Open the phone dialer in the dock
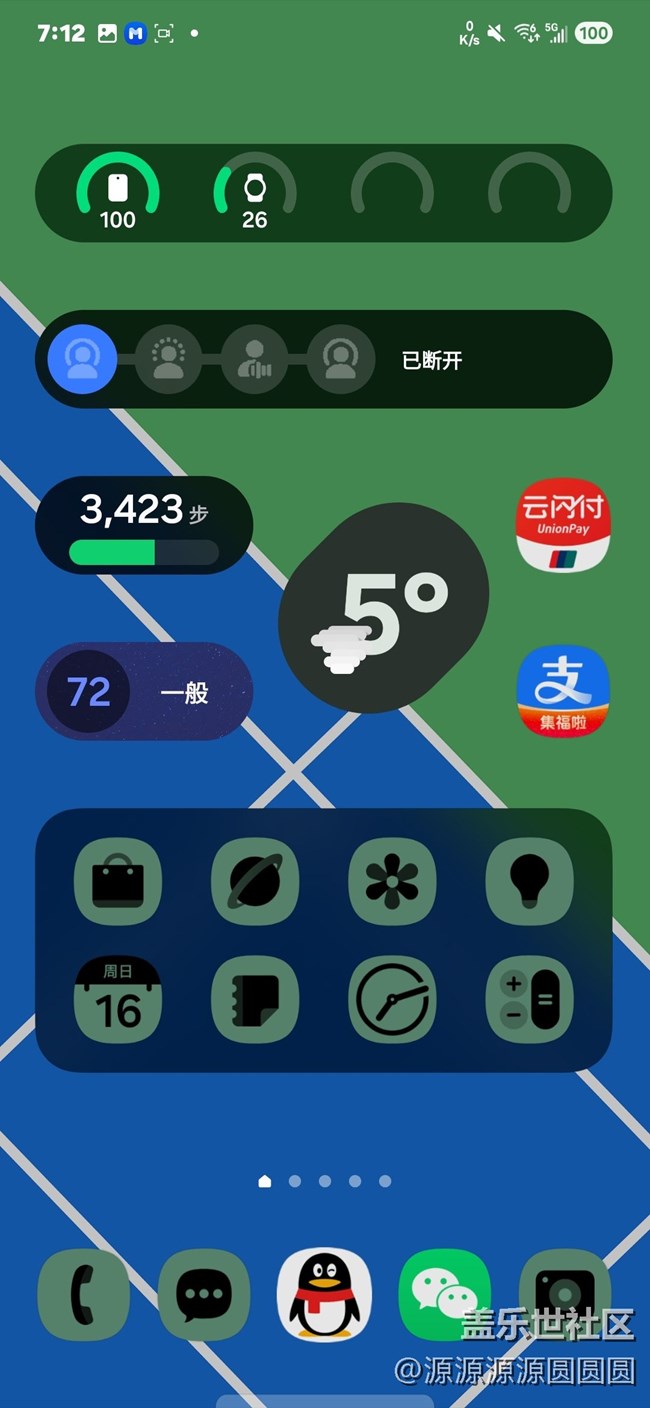Screen dimensions: 650x1408 tap(83, 1294)
